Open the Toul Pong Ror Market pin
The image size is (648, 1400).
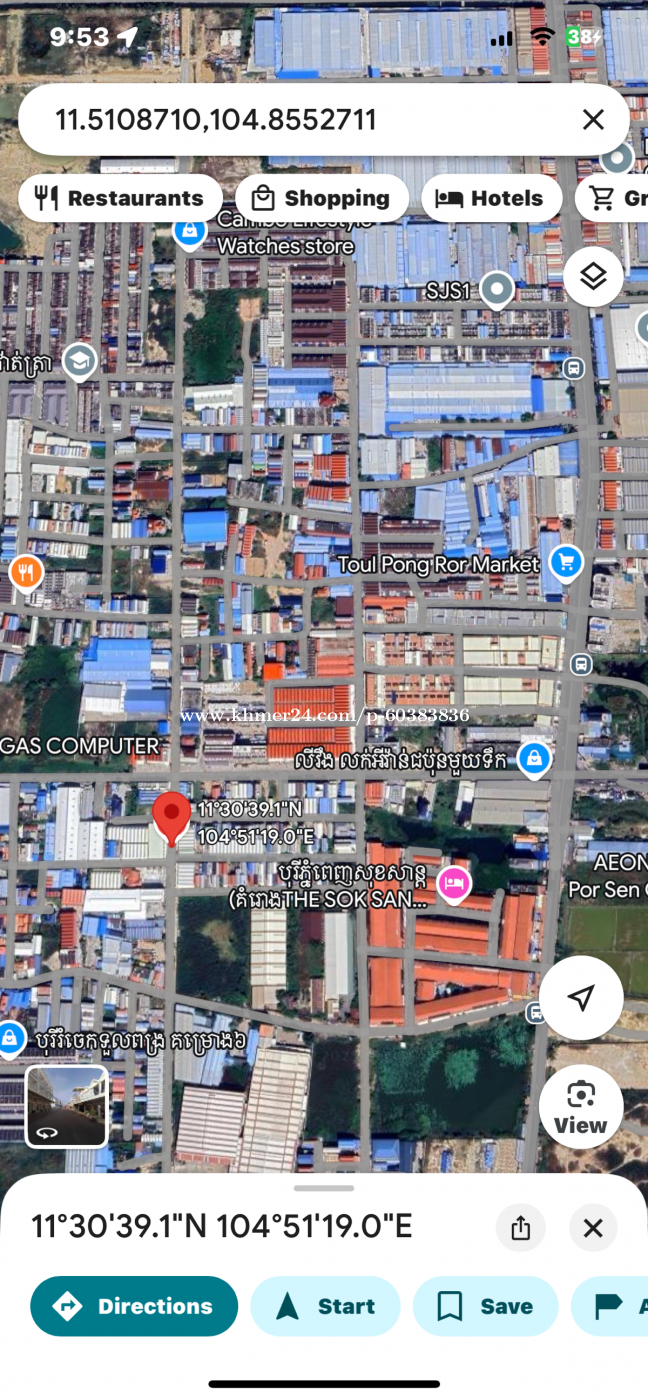pyautogui.click(x=567, y=562)
